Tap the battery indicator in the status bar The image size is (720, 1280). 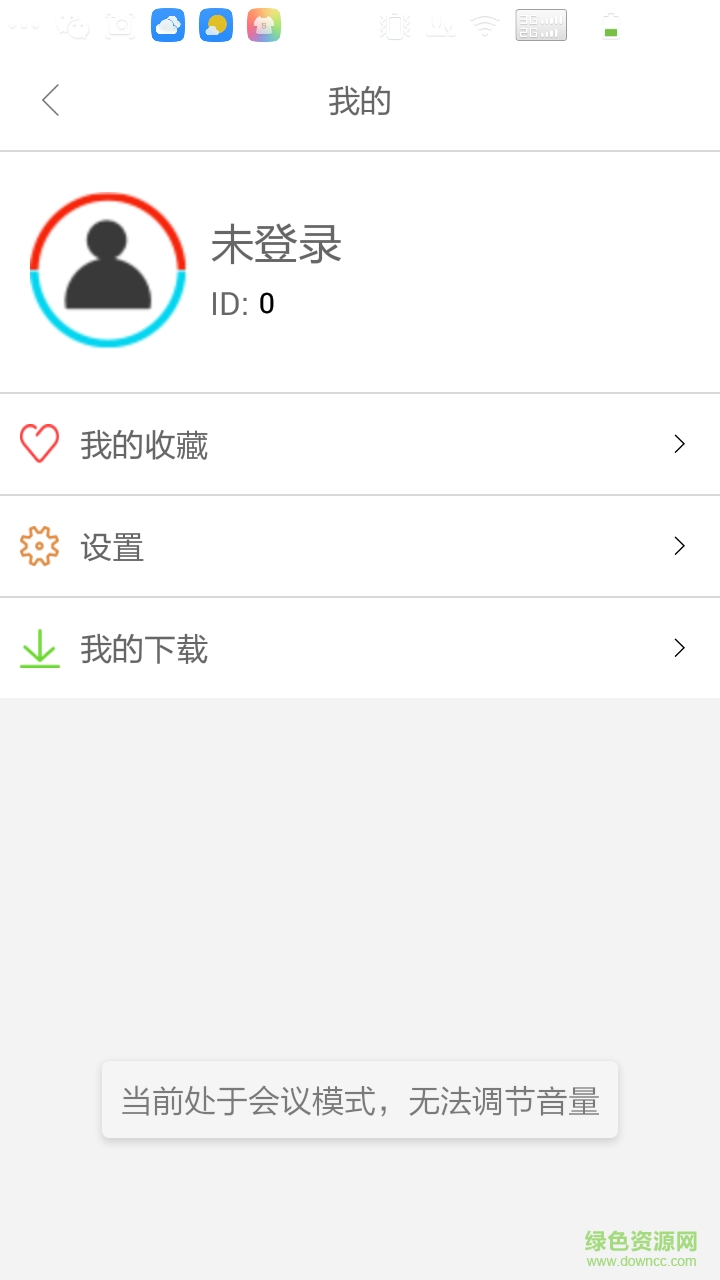(610, 25)
